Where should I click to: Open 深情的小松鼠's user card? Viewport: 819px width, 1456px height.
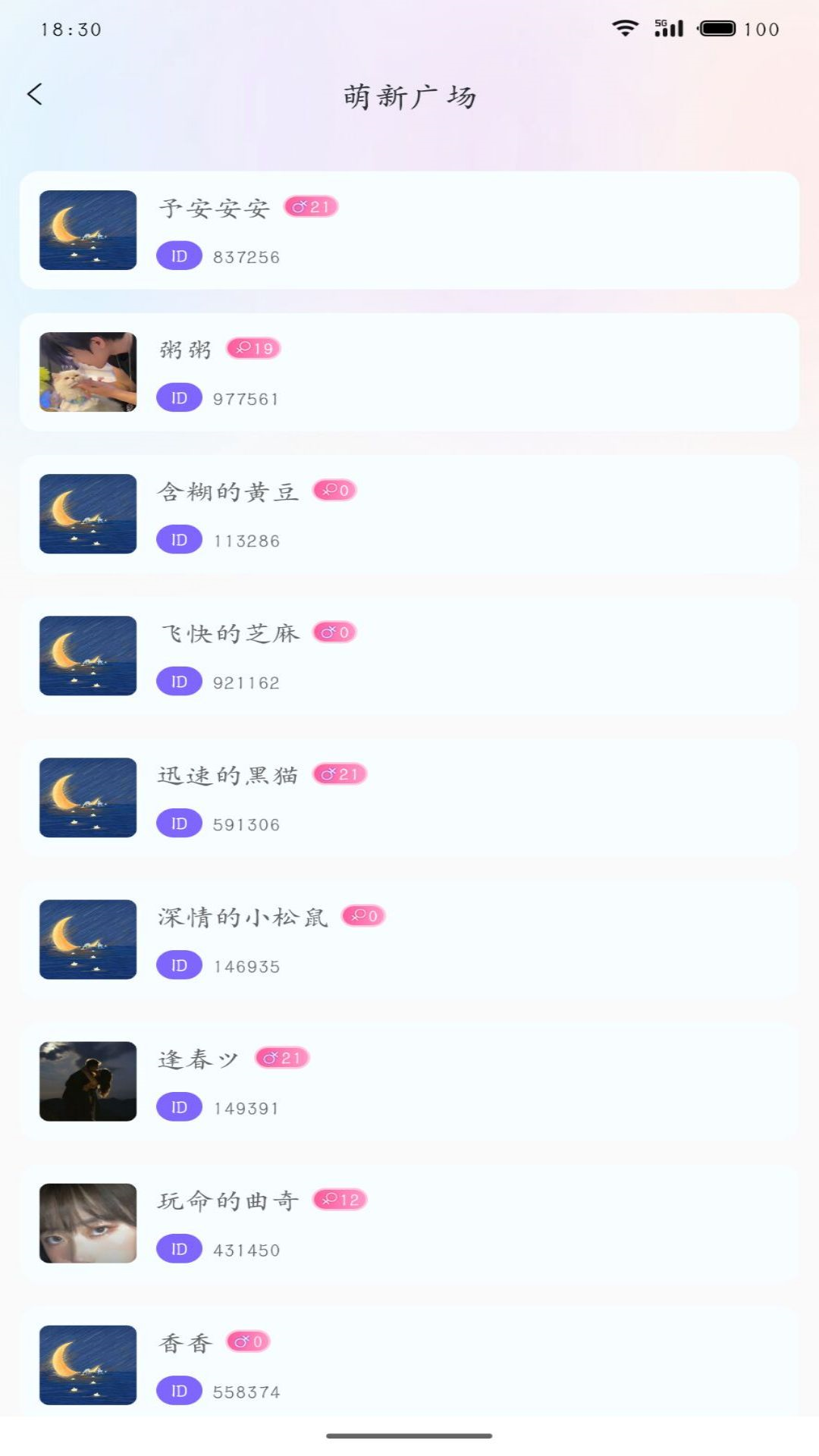click(x=409, y=939)
